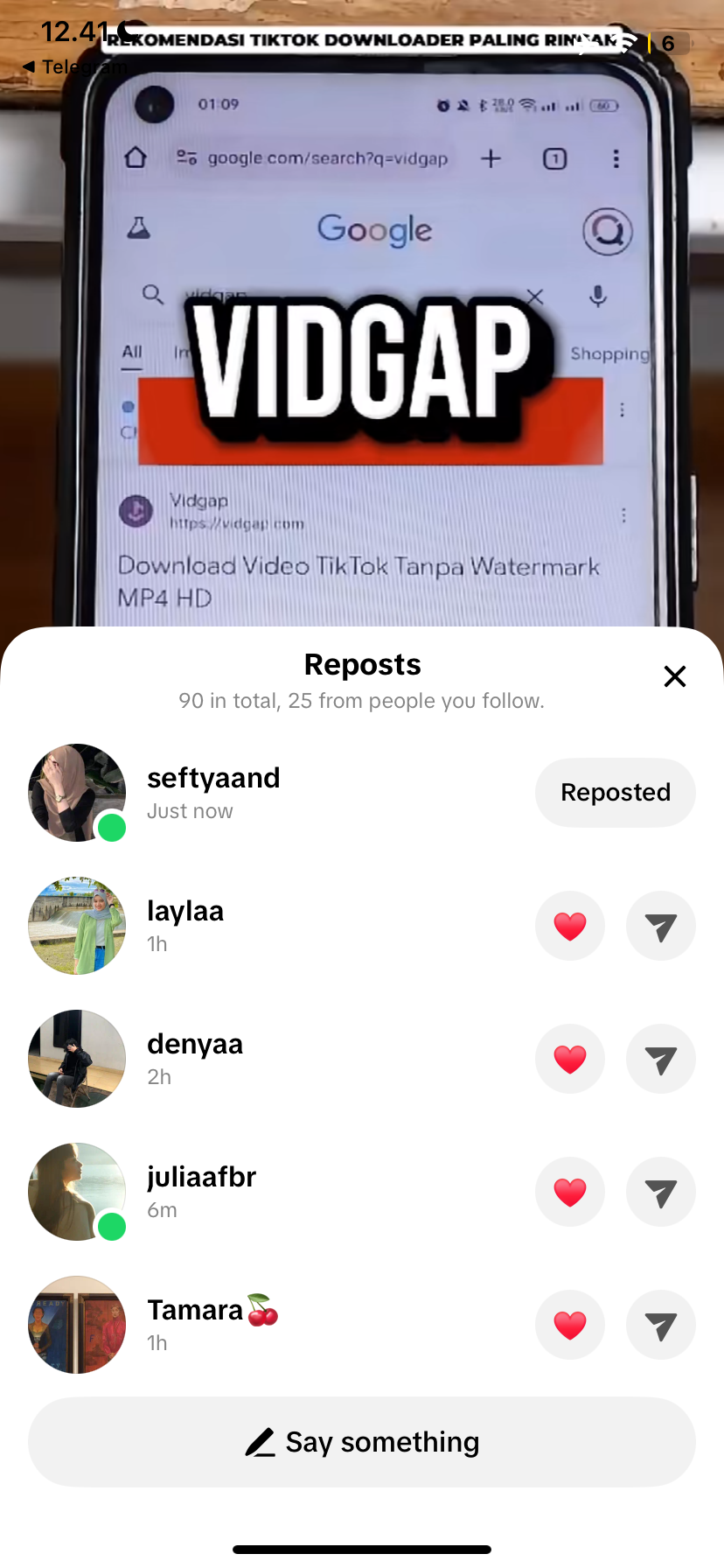The width and height of the screenshot is (724, 1568).
Task: View Tamara's profile
Action: click(77, 1325)
